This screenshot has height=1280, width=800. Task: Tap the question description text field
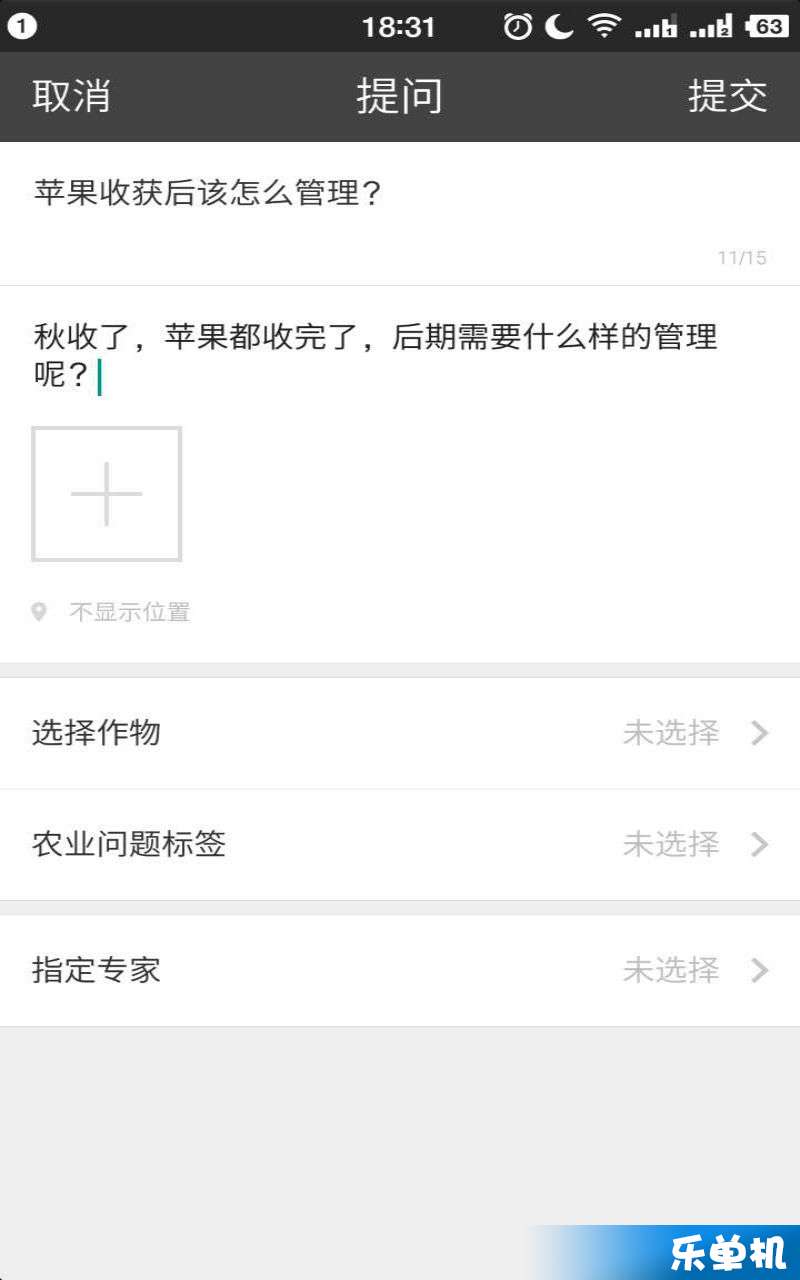point(400,356)
